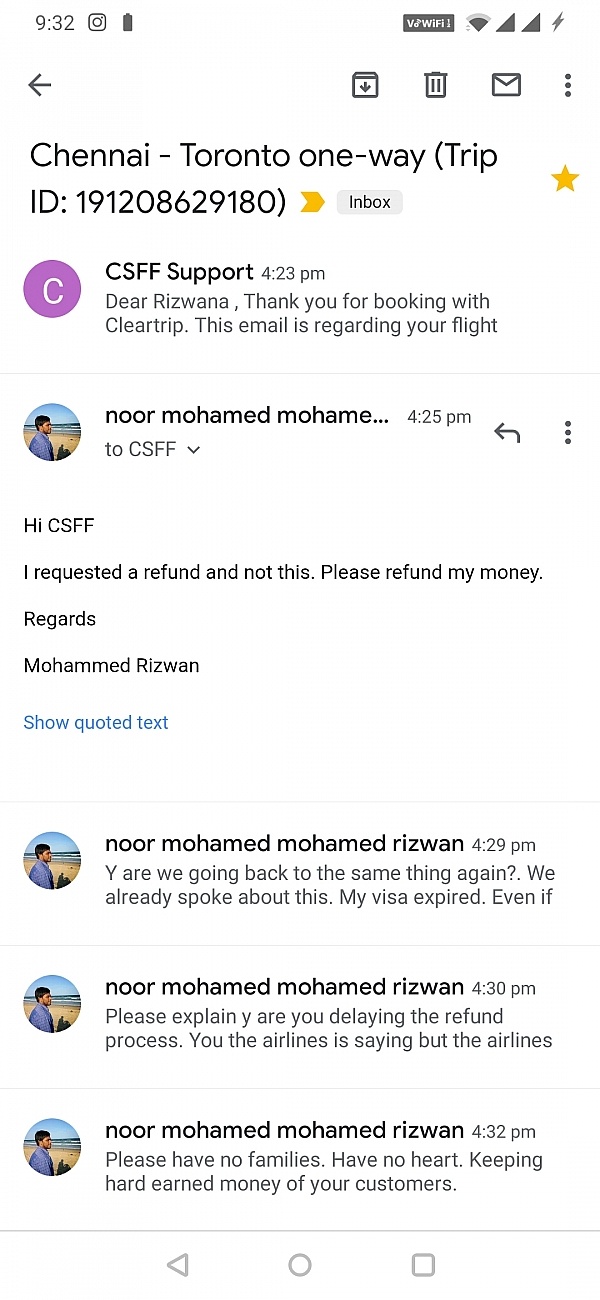The image size is (600, 1300).
Task: Open options menu for the 4:25 pm message
Action: point(567,433)
